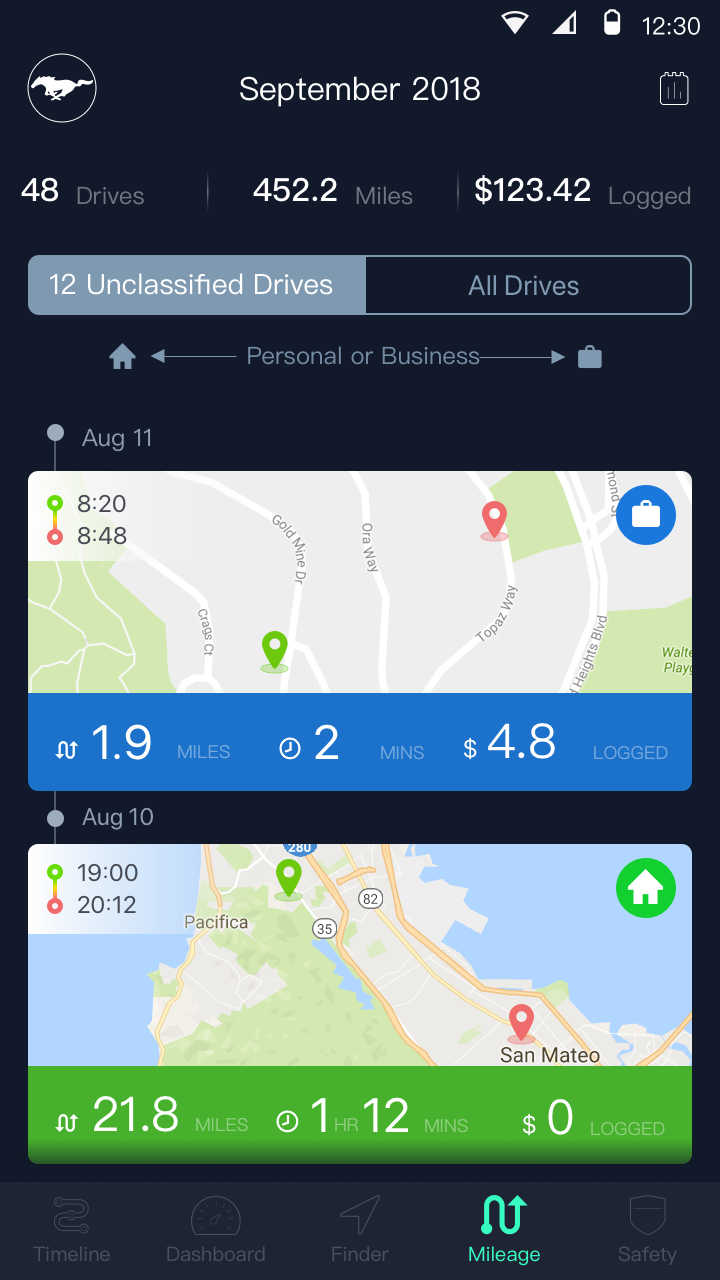Image resolution: width=720 pixels, height=1280 pixels.
Task: Select the Mileage tab
Action: click(504, 1230)
